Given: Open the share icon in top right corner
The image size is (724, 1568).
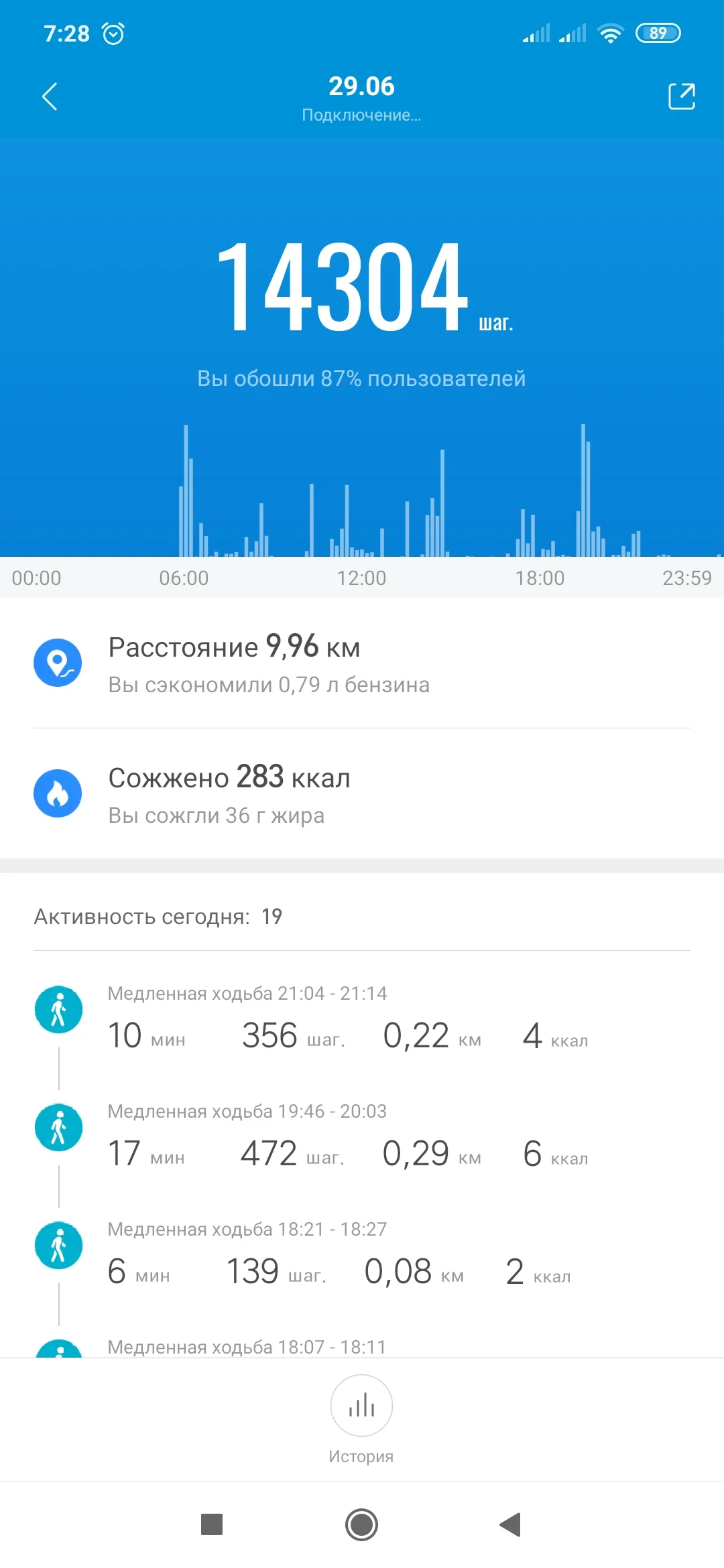Looking at the screenshot, I should (x=681, y=97).
